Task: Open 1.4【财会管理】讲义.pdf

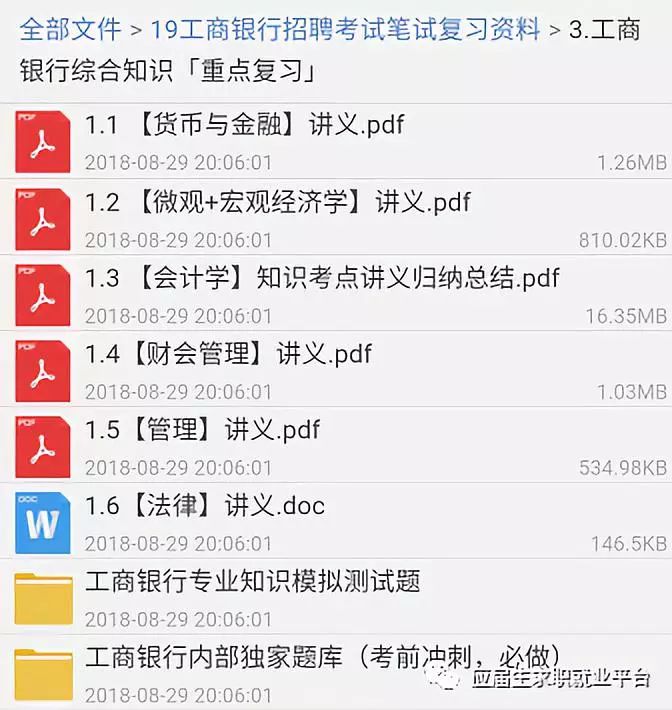Action: 229,354
